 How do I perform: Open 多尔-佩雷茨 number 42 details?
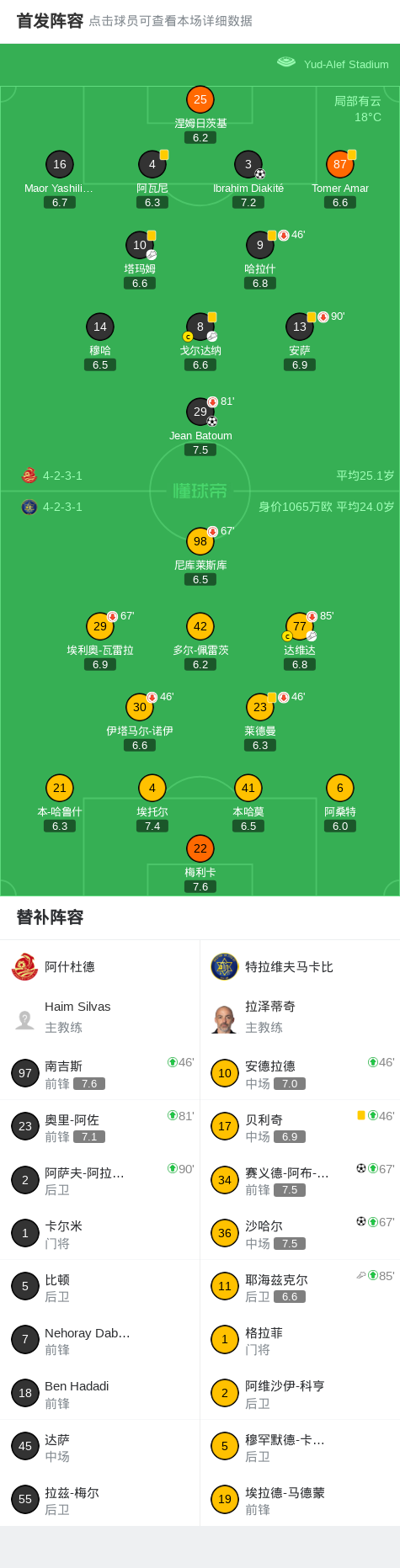pyautogui.click(x=200, y=641)
